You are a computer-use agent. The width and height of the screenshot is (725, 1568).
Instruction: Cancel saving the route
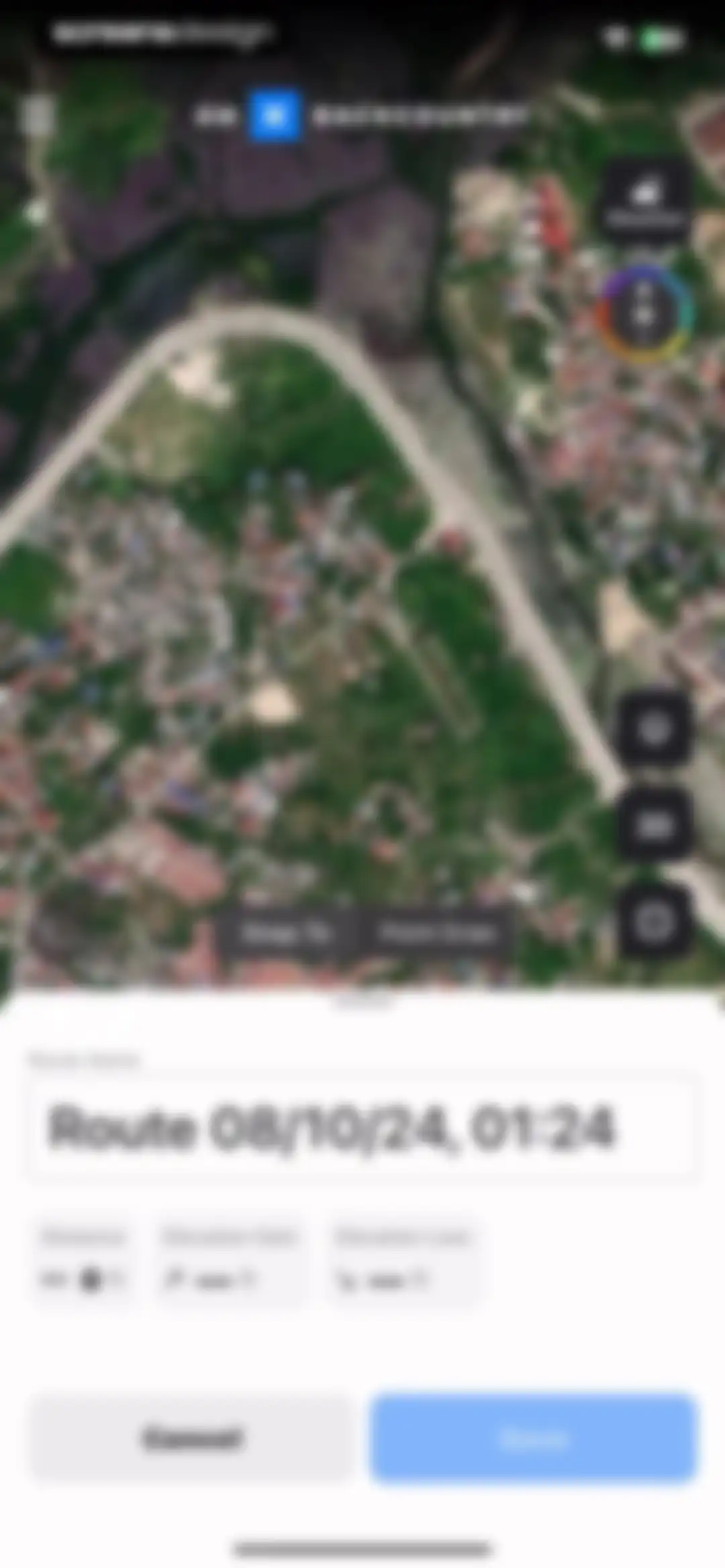pos(192,1438)
